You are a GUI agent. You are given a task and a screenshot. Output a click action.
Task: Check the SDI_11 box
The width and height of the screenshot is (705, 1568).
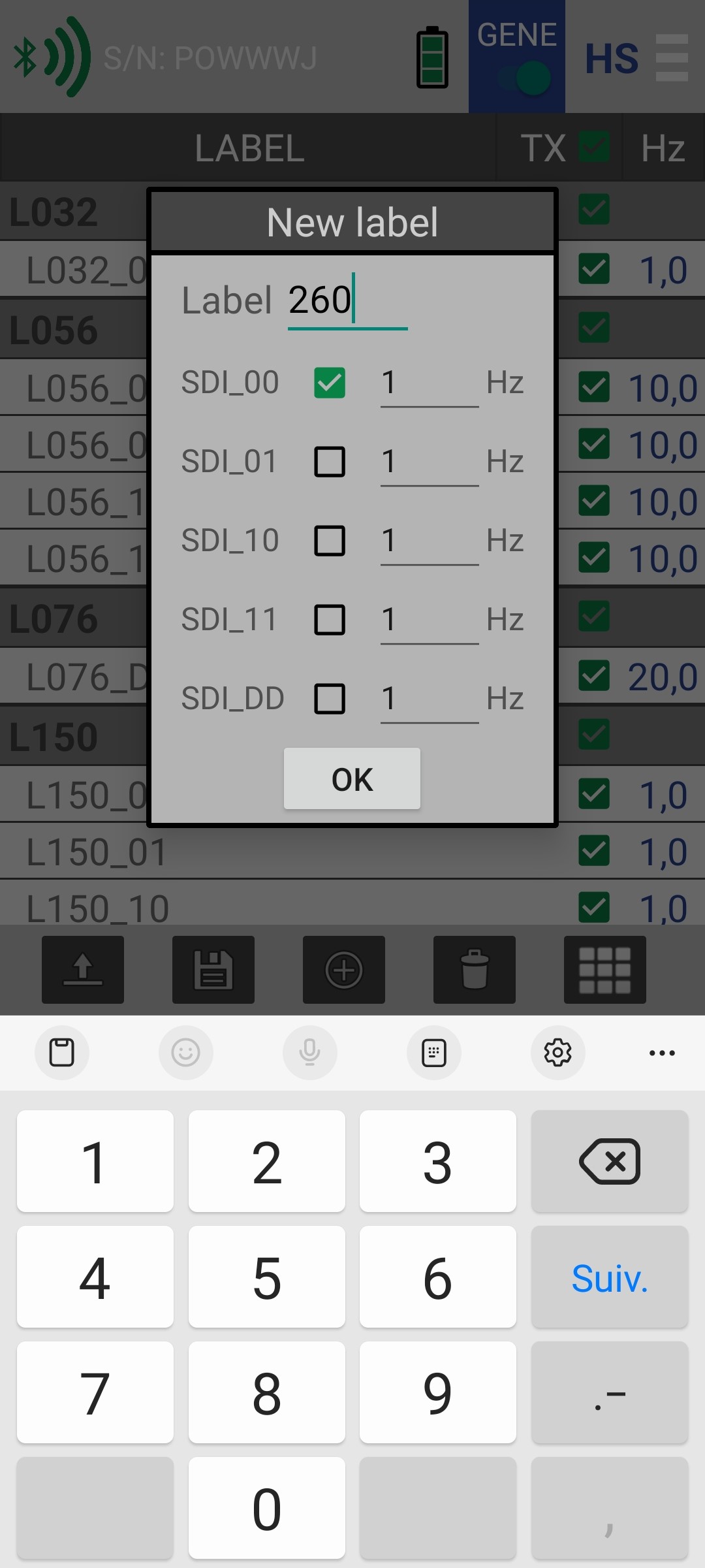(330, 620)
